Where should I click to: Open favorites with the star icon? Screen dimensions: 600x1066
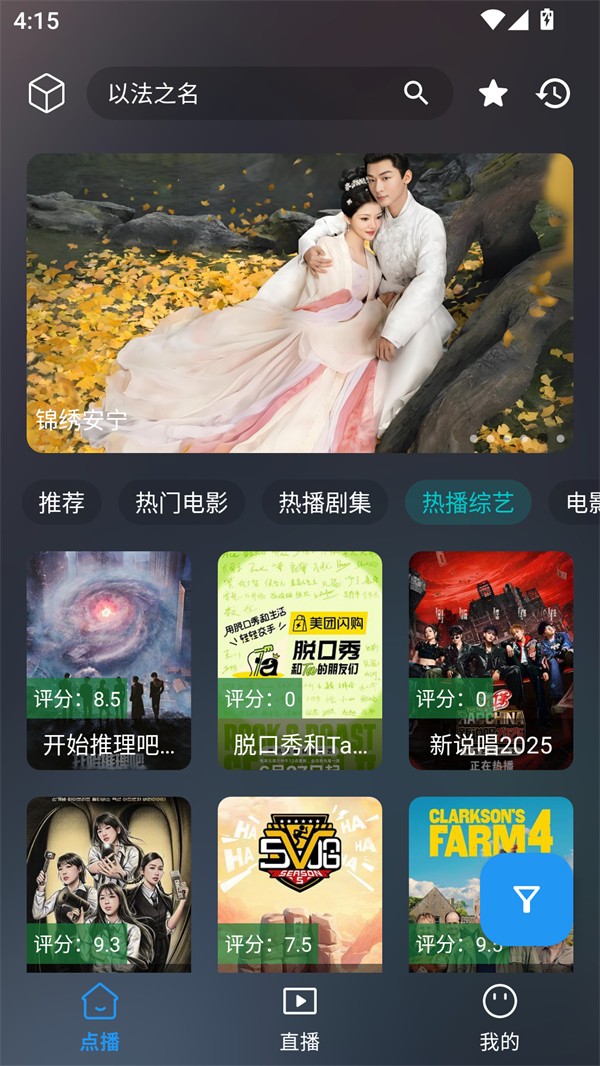click(x=493, y=94)
